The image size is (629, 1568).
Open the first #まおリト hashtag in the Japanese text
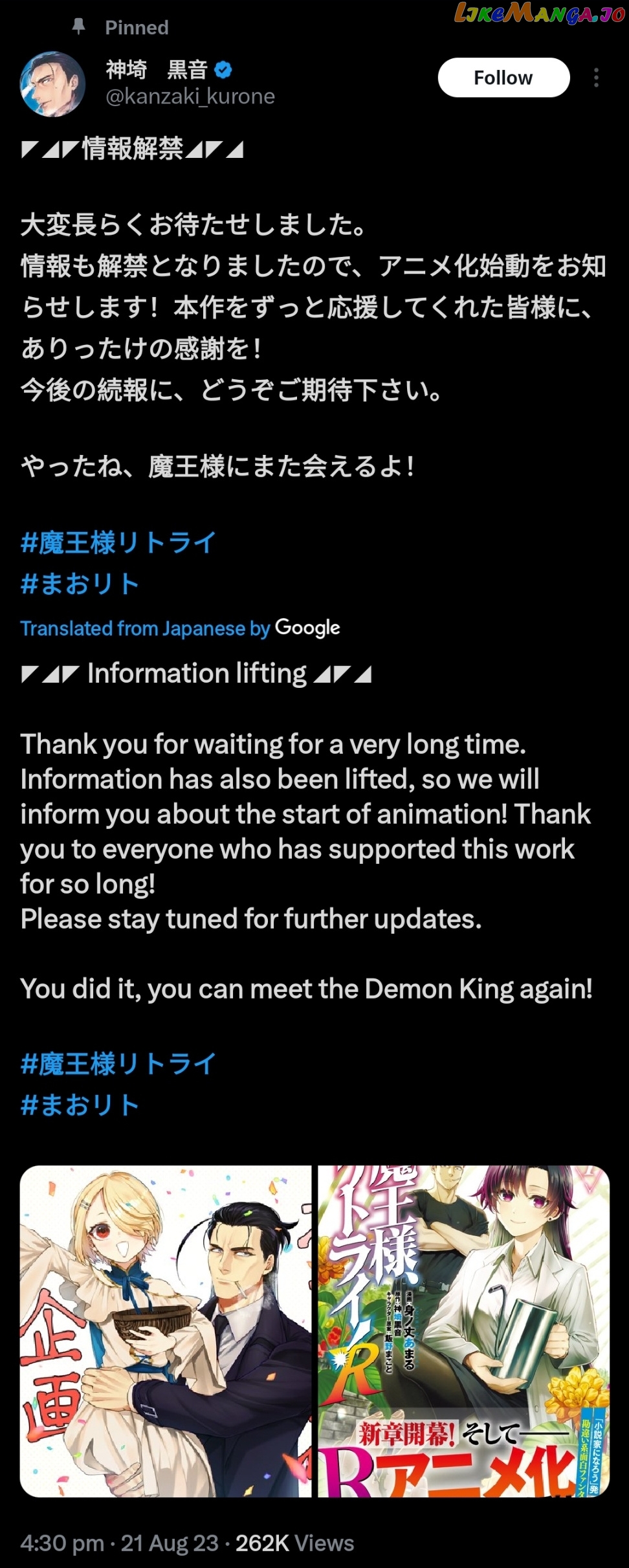coord(80,584)
